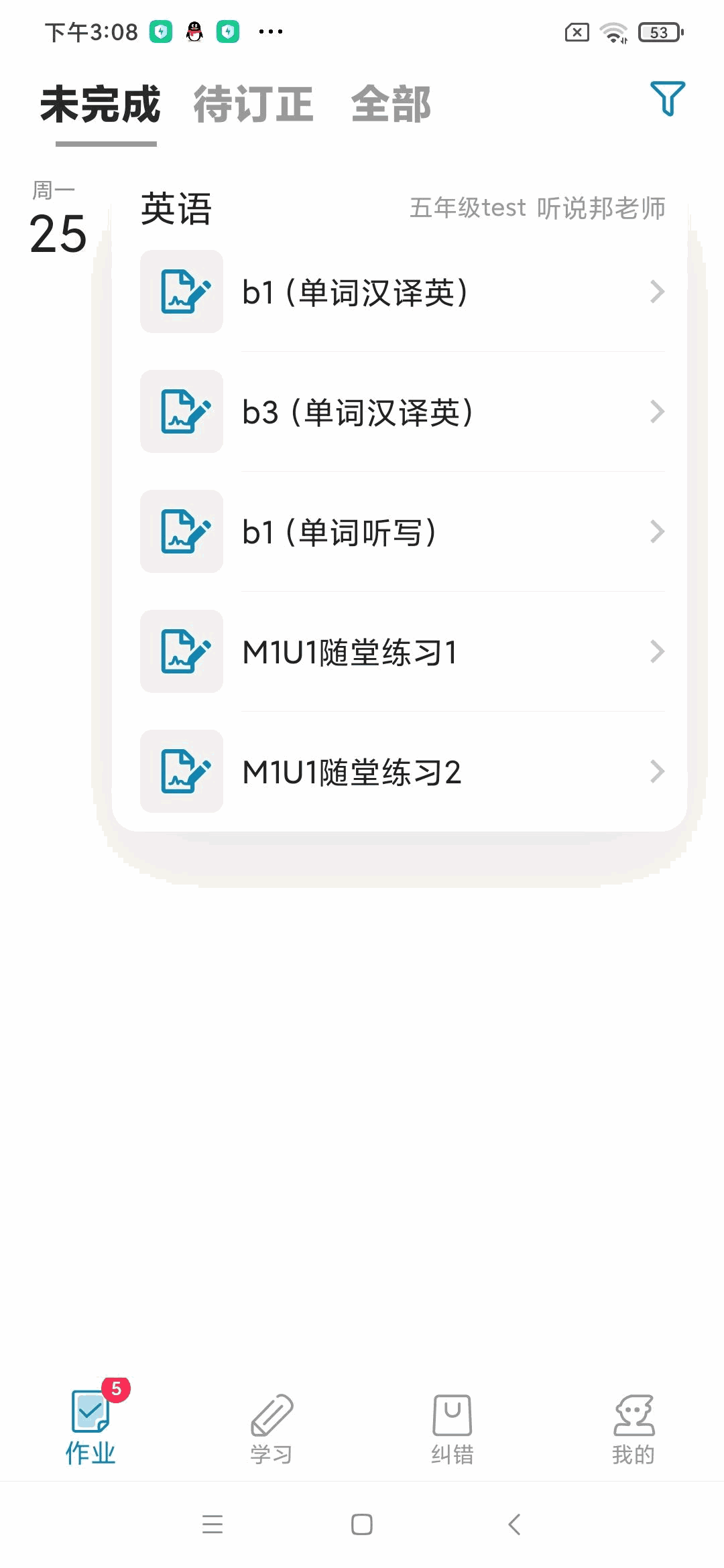Open the homework filter funnel
This screenshot has height=1568, width=724.
click(x=667, y=99)
